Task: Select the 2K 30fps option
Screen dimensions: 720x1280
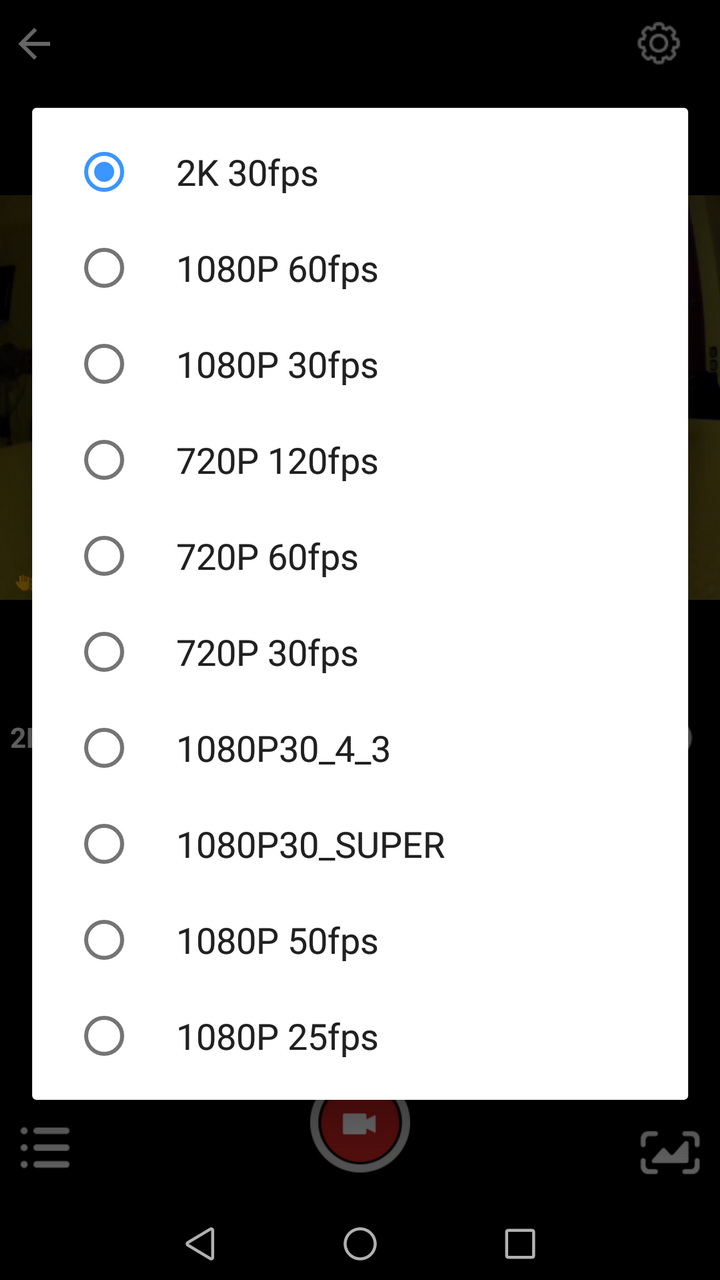Action: [x=360, y=173]
